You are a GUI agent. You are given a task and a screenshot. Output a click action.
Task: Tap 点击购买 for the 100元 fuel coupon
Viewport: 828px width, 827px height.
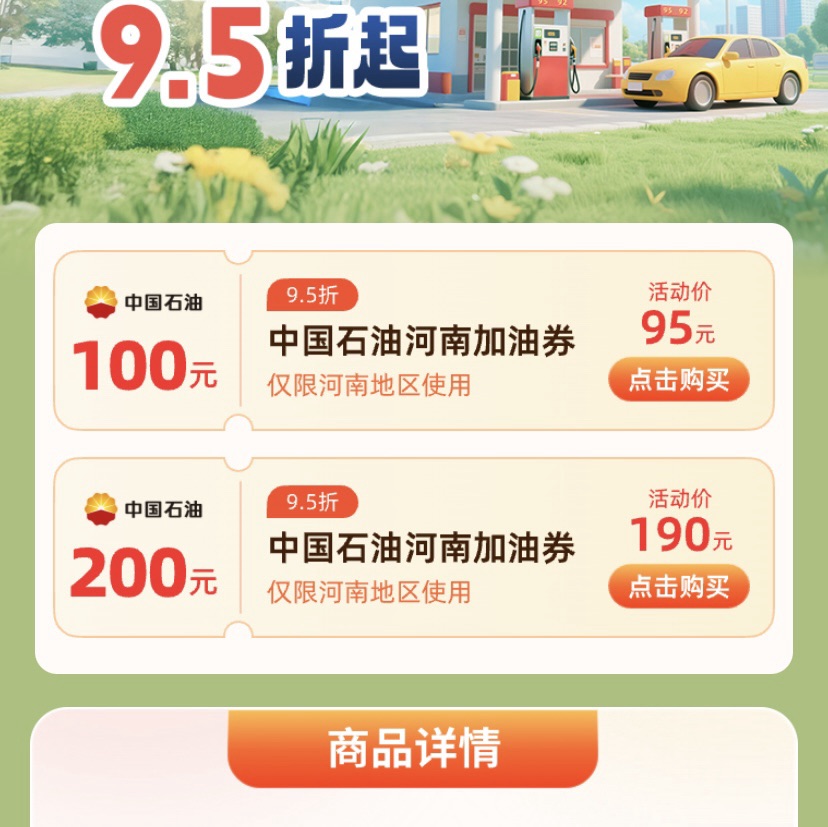(x=678, y=380)
